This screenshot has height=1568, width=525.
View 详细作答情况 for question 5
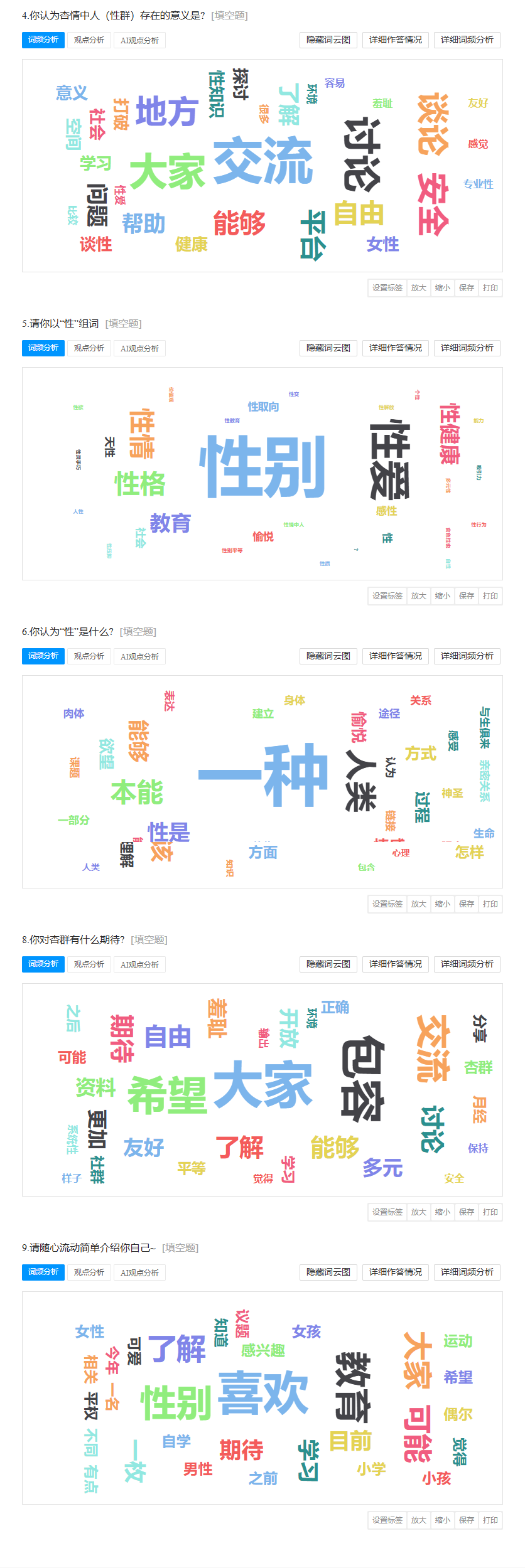point(396,348)
